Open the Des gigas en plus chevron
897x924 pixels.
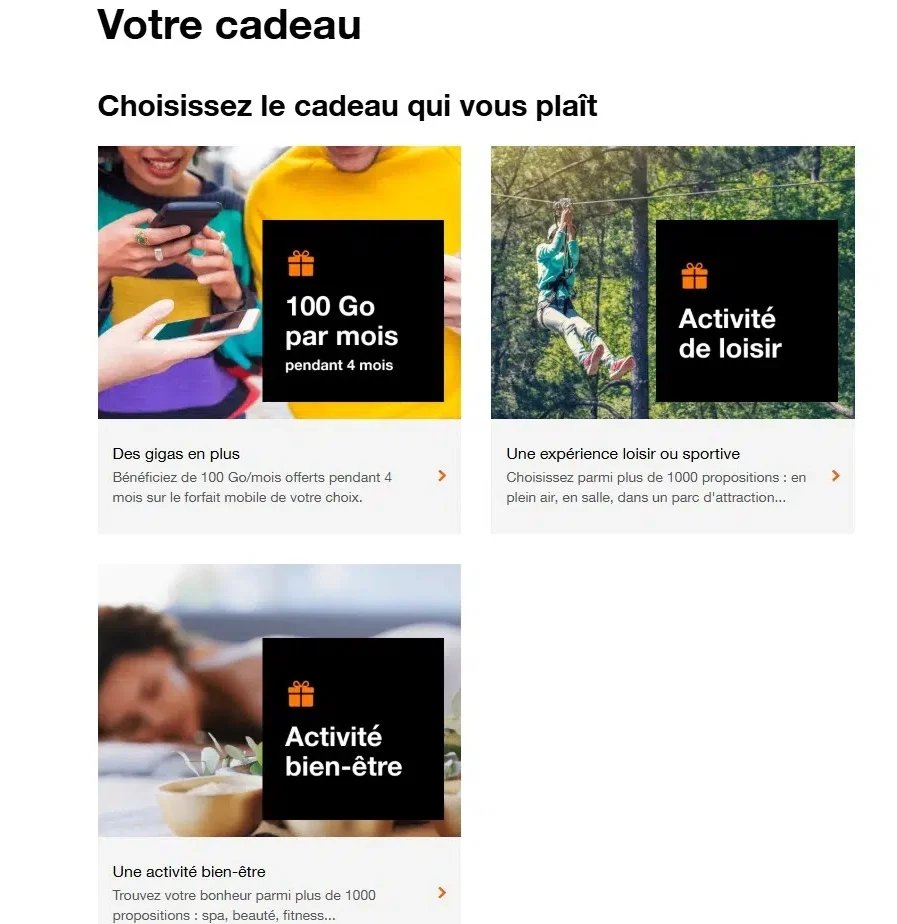tap(442, 476)
